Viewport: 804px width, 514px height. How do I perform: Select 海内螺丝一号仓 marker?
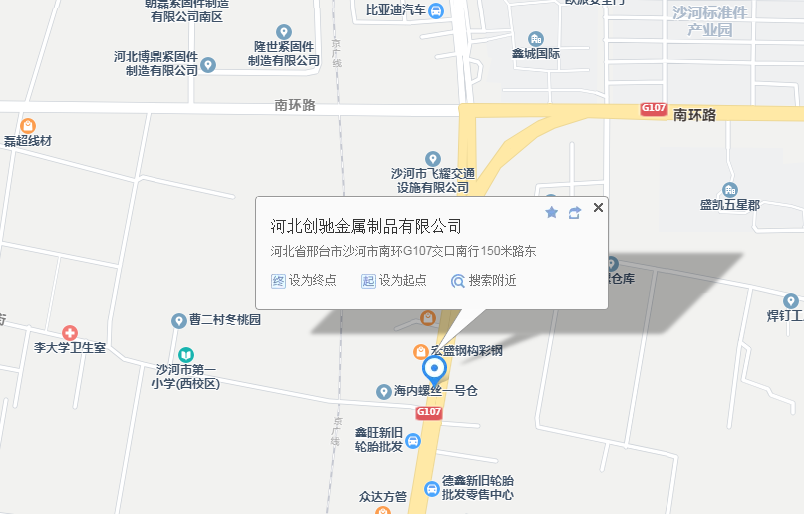point(383,391)
